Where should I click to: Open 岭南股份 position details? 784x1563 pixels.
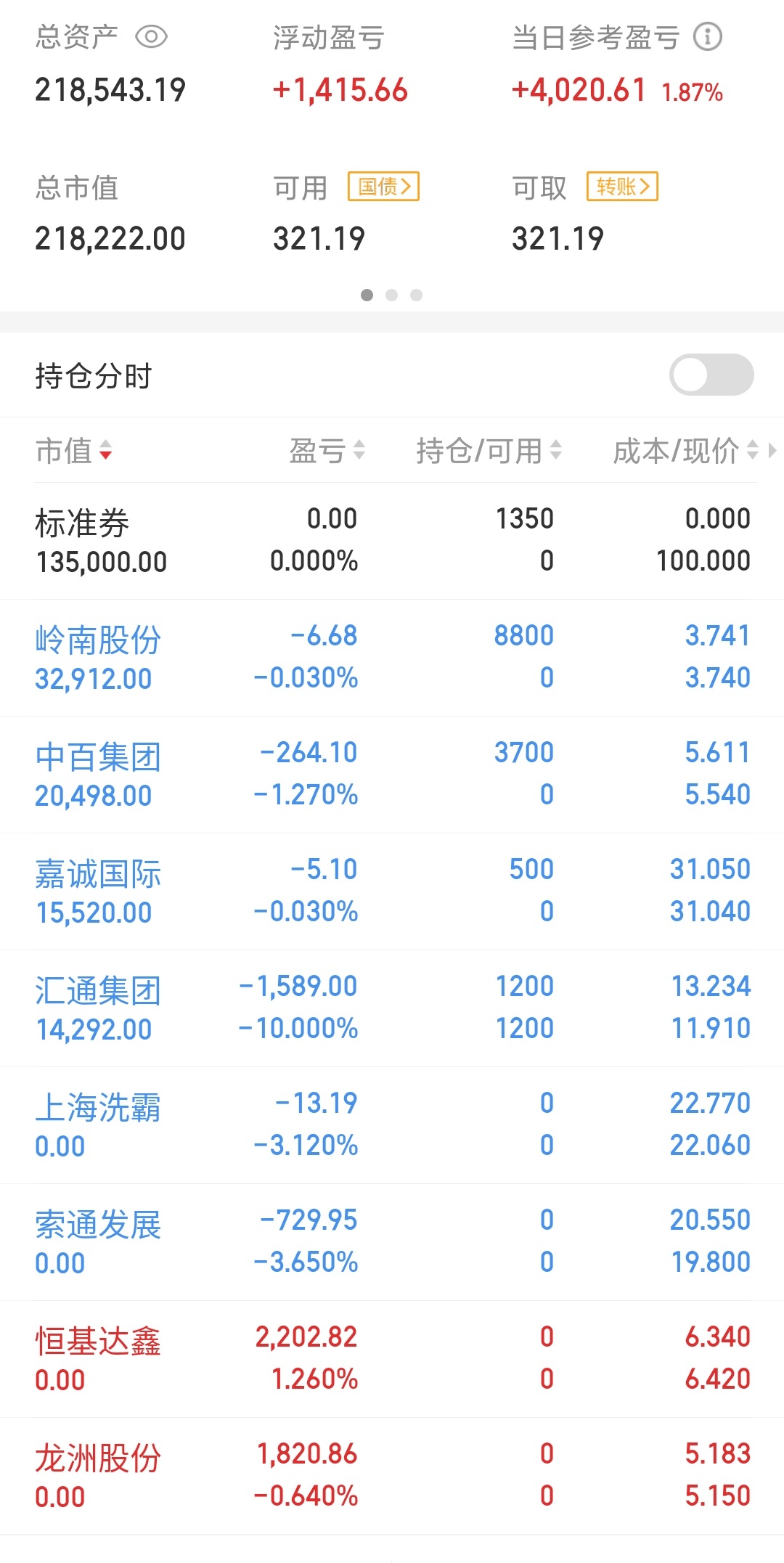coord(392,658)
